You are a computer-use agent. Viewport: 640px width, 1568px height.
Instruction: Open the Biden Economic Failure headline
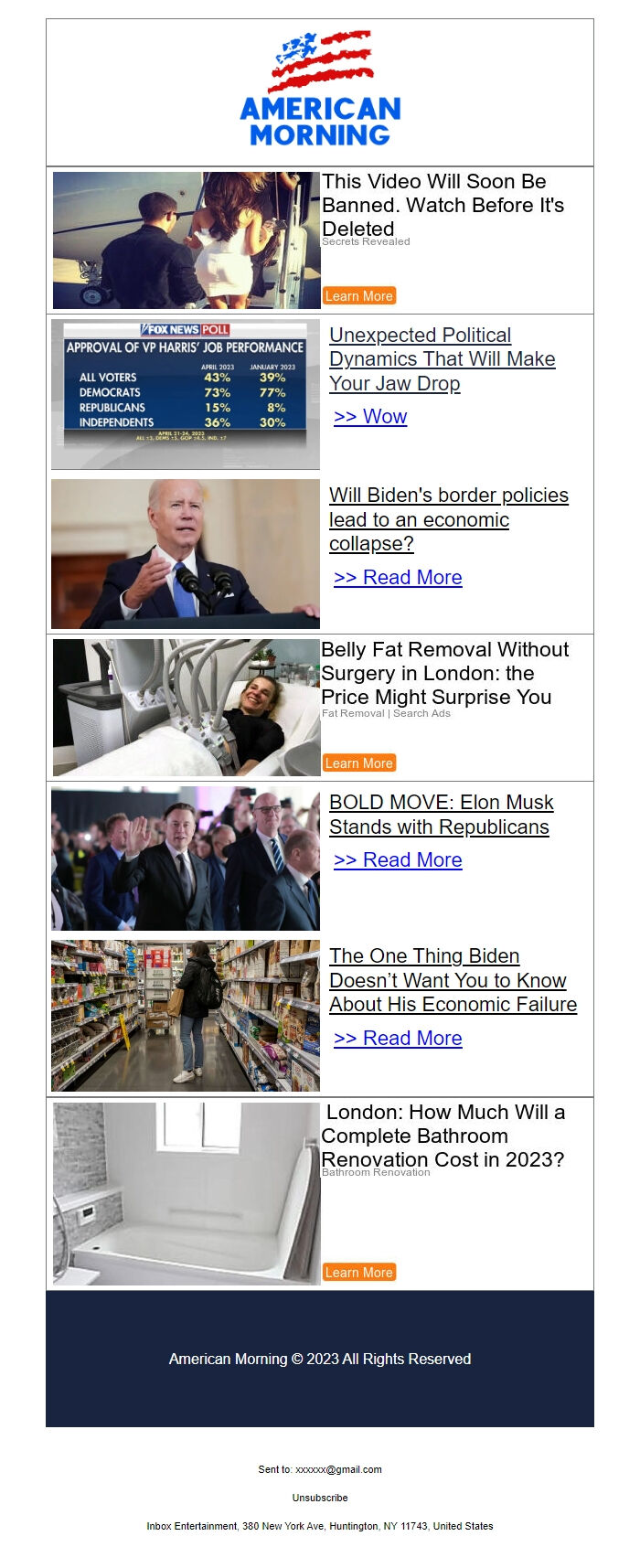click(x=453, y=980)
